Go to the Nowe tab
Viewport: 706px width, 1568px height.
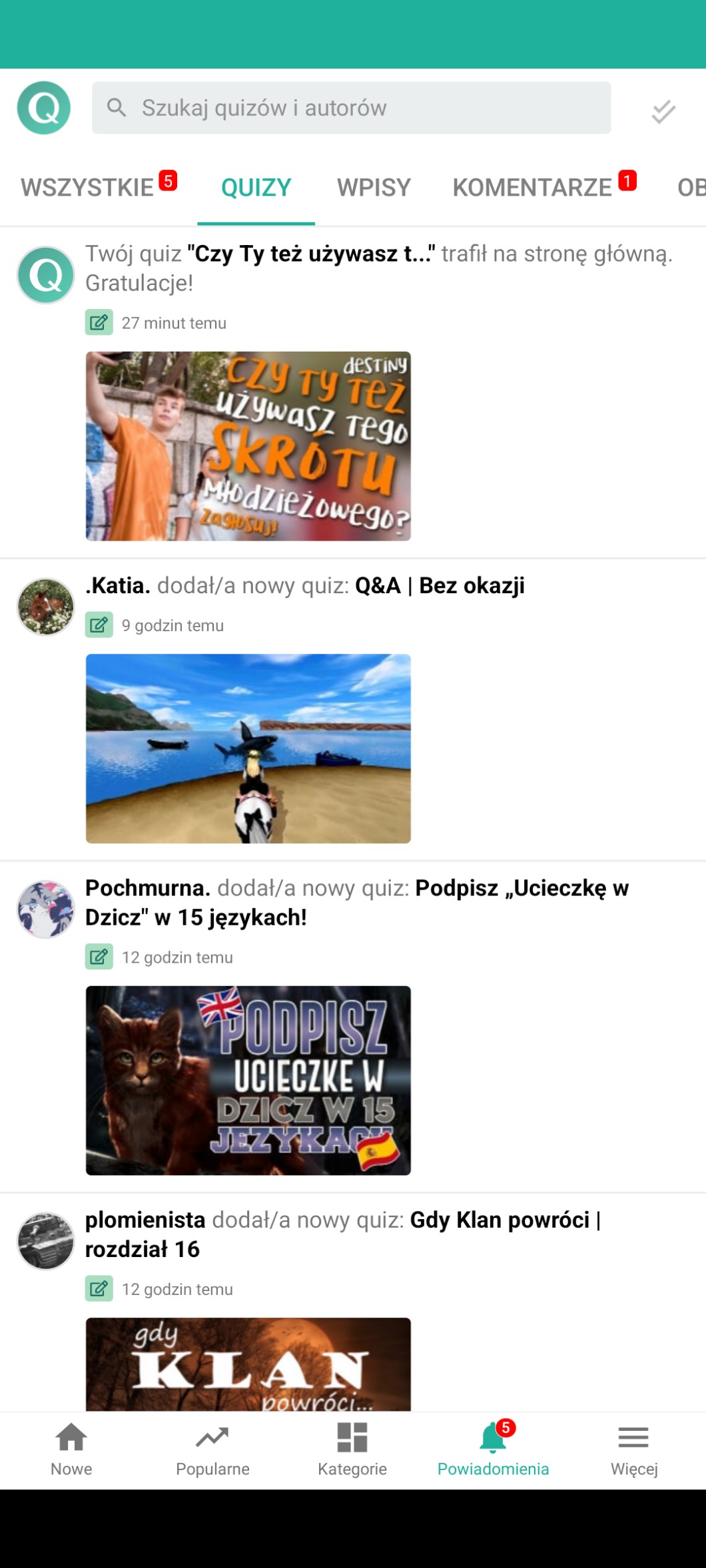pyautogui.click(x=71, y=1449)
